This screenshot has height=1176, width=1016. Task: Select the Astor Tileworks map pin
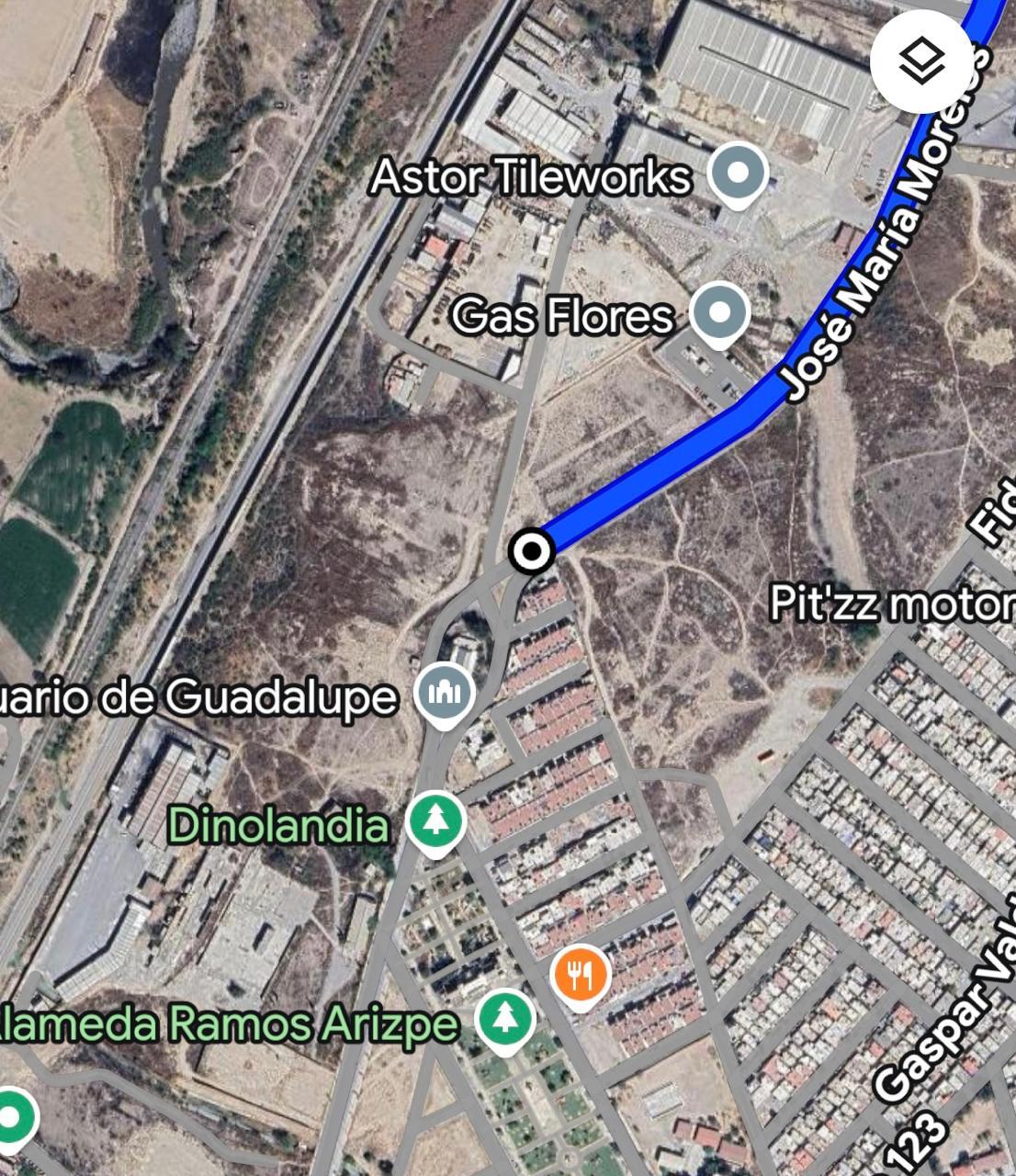coord(739,173)
